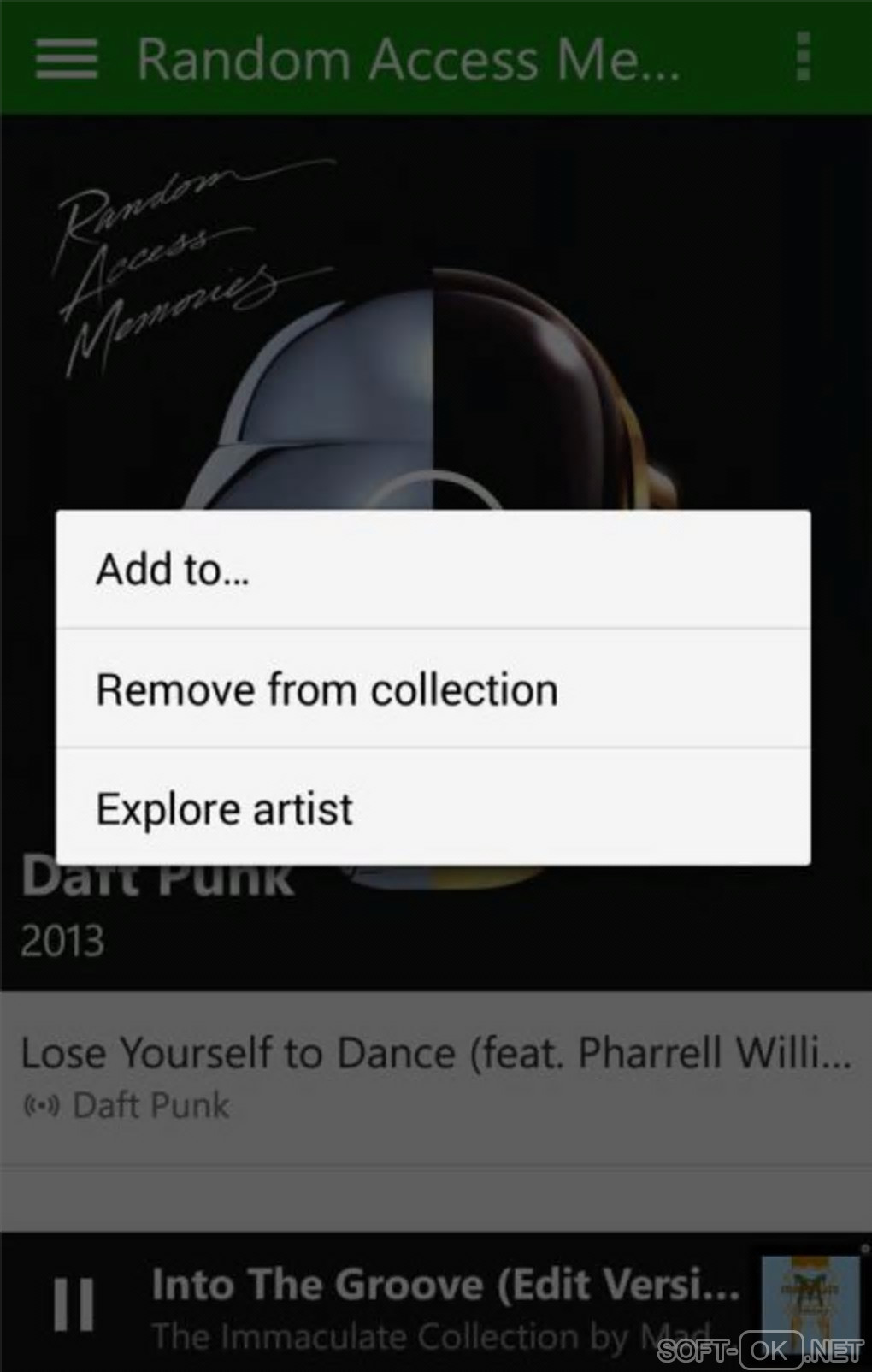Open the Immaculate Collection album thumbnail
The height and width of the screenshot is (1372, 872).
809,1303
